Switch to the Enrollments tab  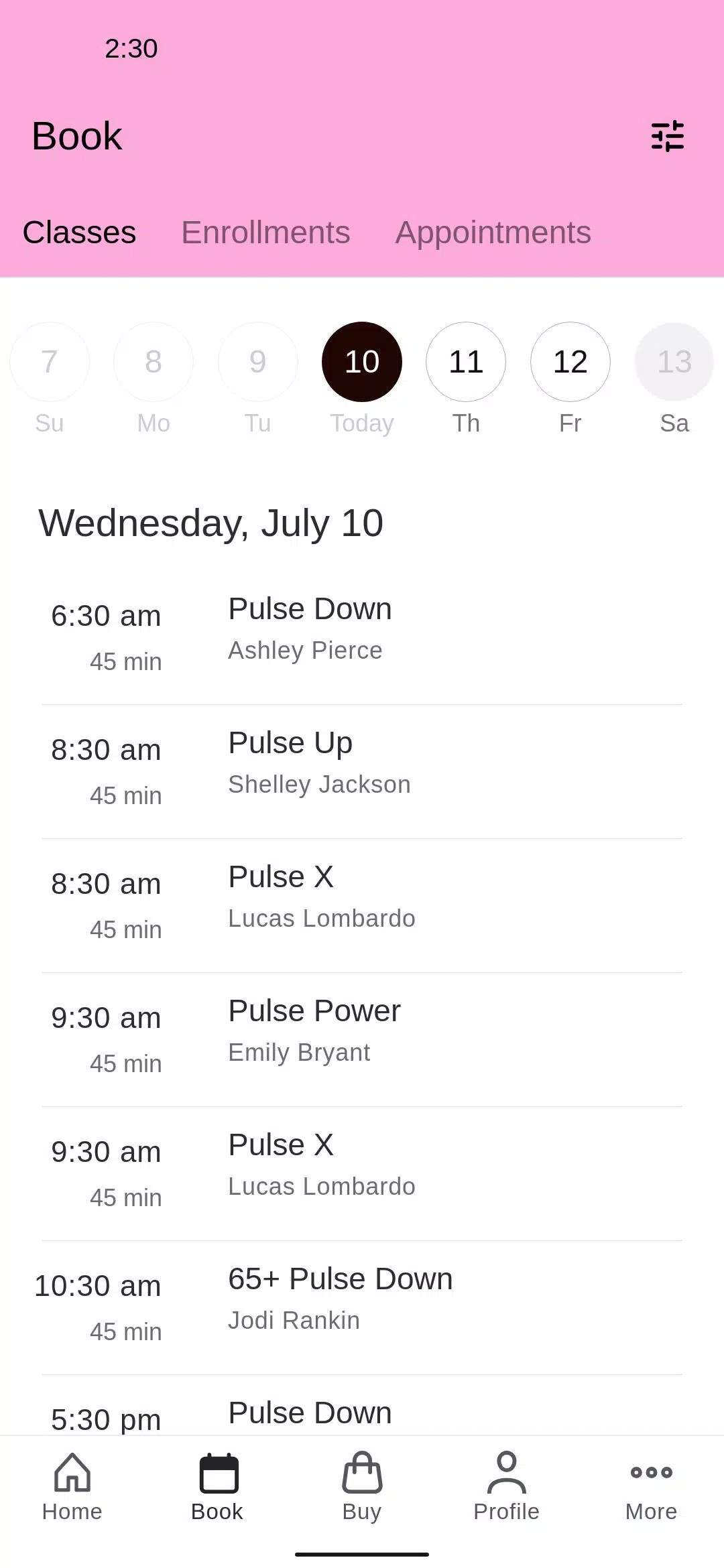(x=265, y=233)
